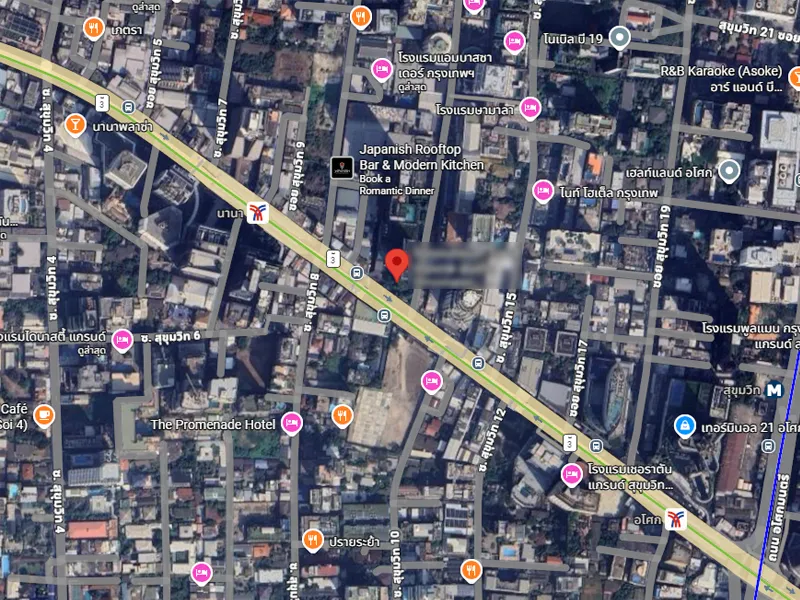Open the สุขุมวิท MRT station marker
This screenshot has width=800, height=600.
point(774,391)
